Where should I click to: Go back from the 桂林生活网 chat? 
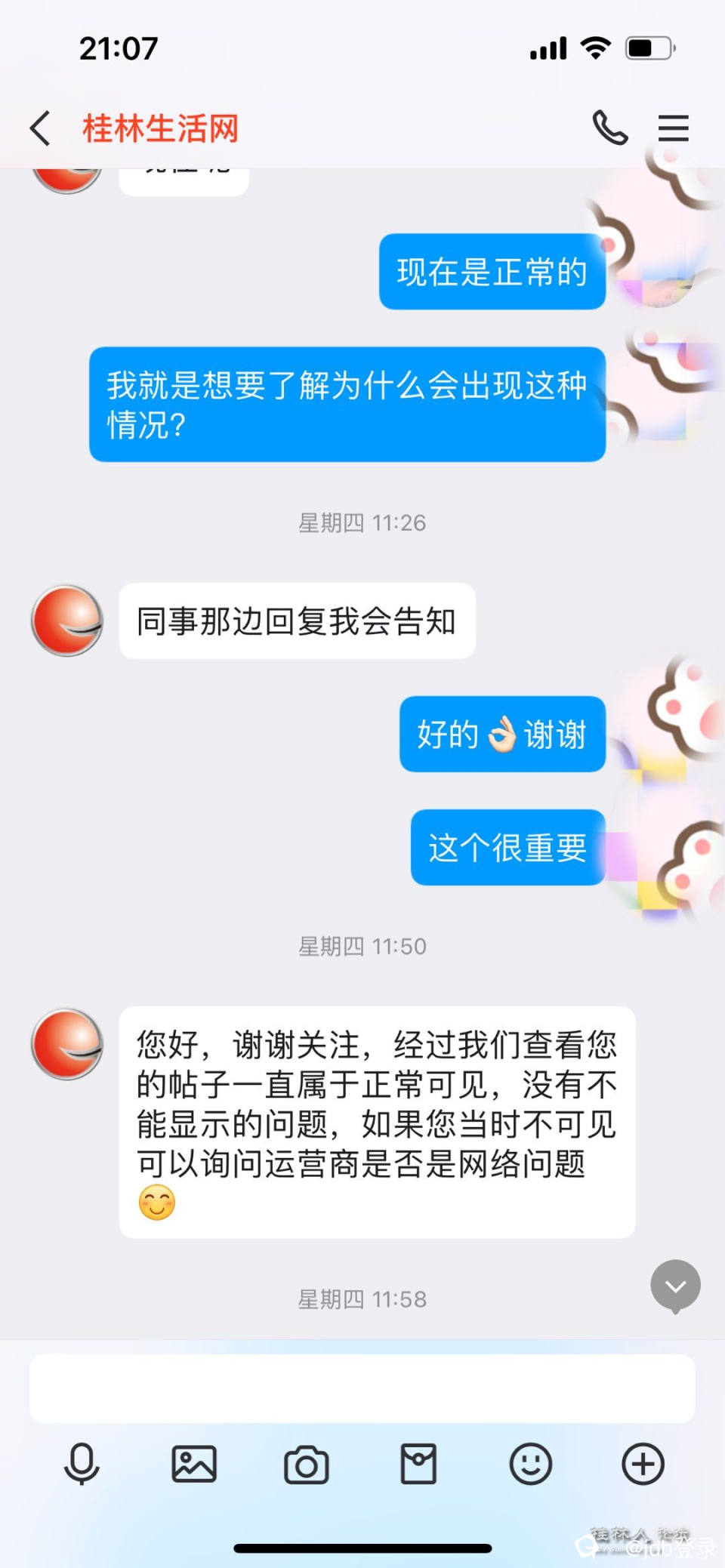[41, 128]
